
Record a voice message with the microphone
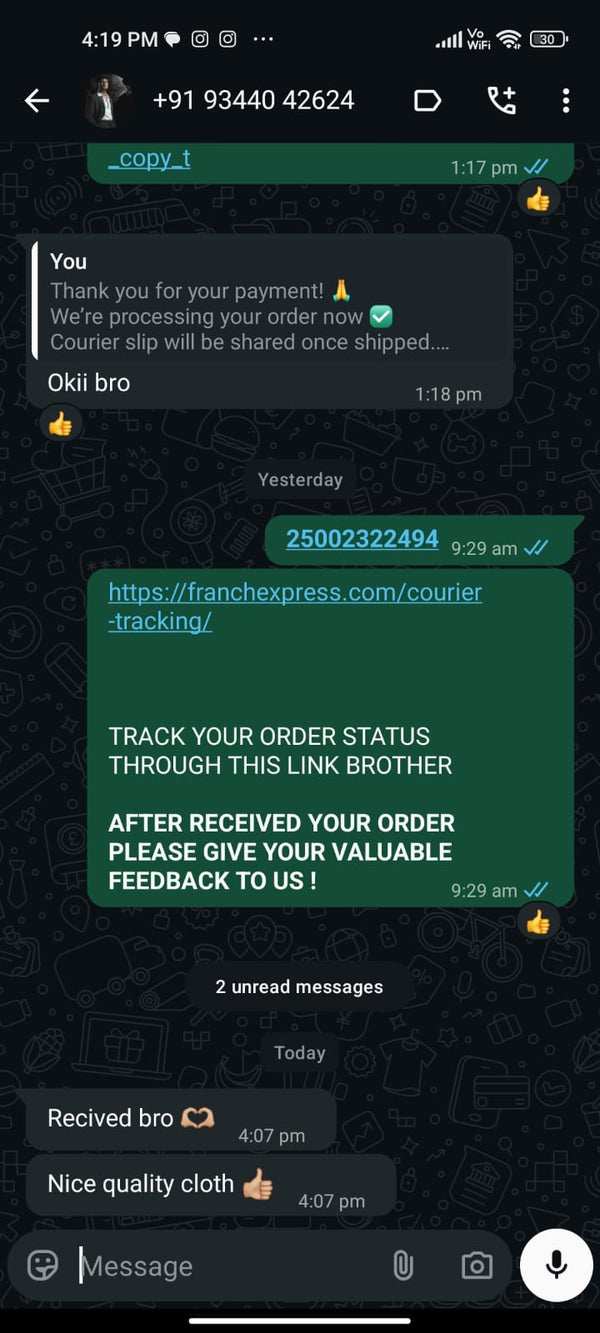(556, 1265)
